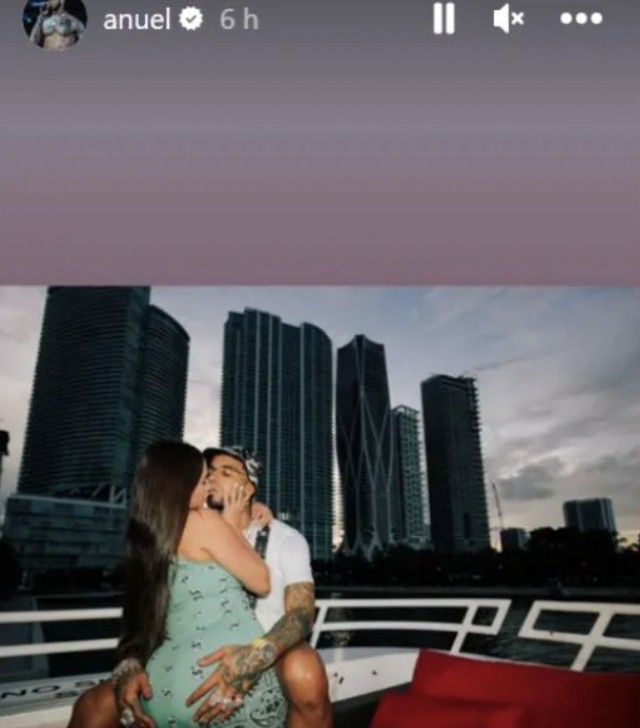640x728 pixels.
Task: Unmute the story sound
Action: [x=508, y=18]
